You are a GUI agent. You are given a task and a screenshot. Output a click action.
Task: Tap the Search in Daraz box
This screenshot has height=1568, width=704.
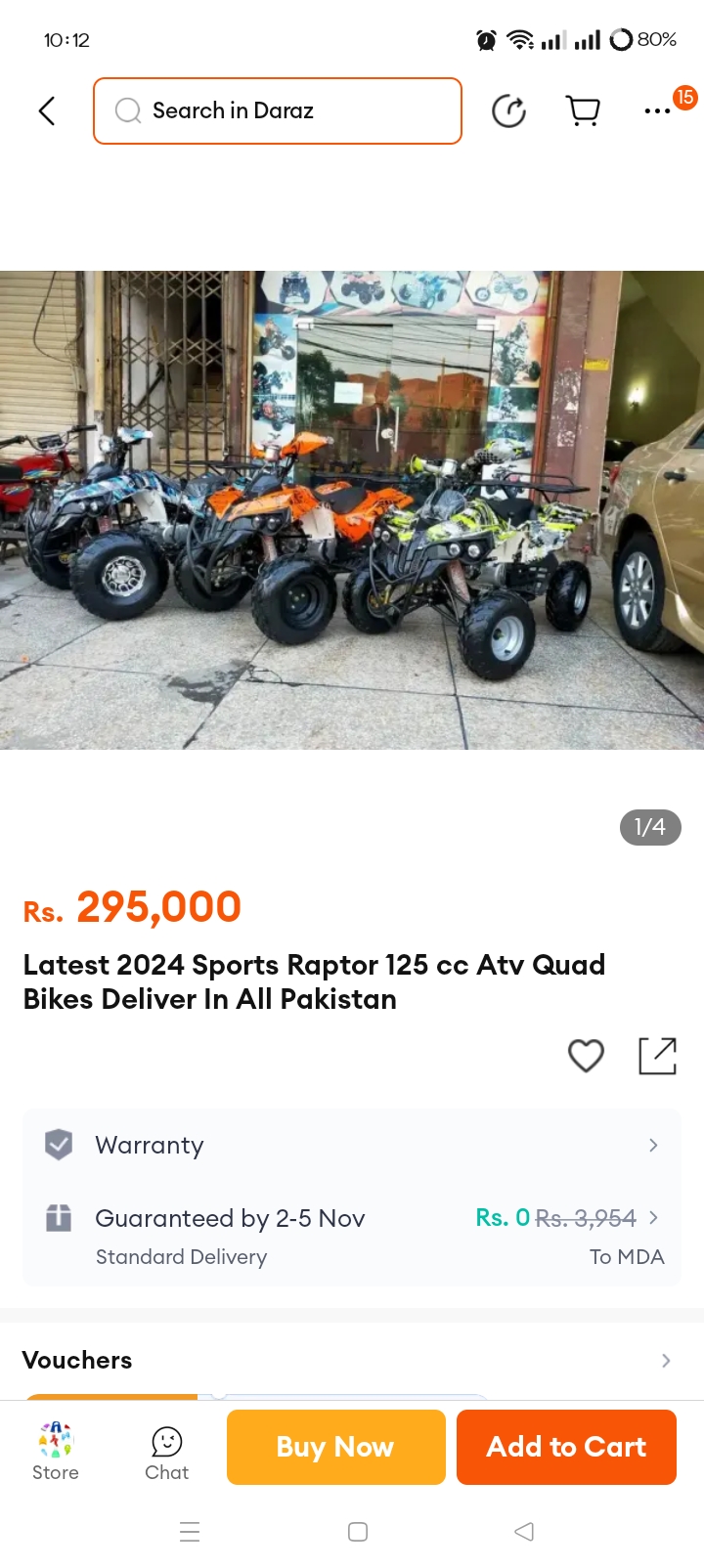[278, 110]
